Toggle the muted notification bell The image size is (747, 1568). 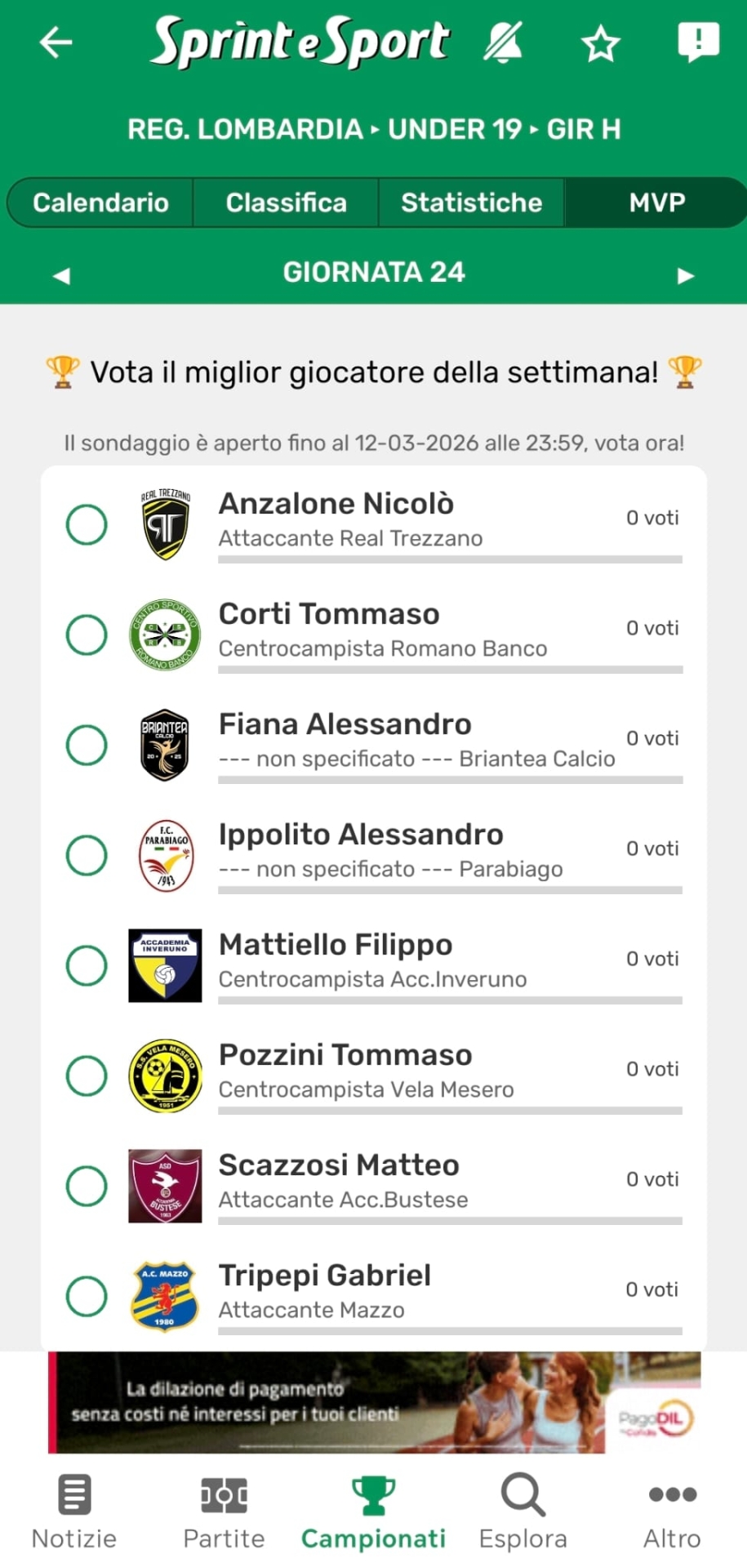(x=503, y=42)
